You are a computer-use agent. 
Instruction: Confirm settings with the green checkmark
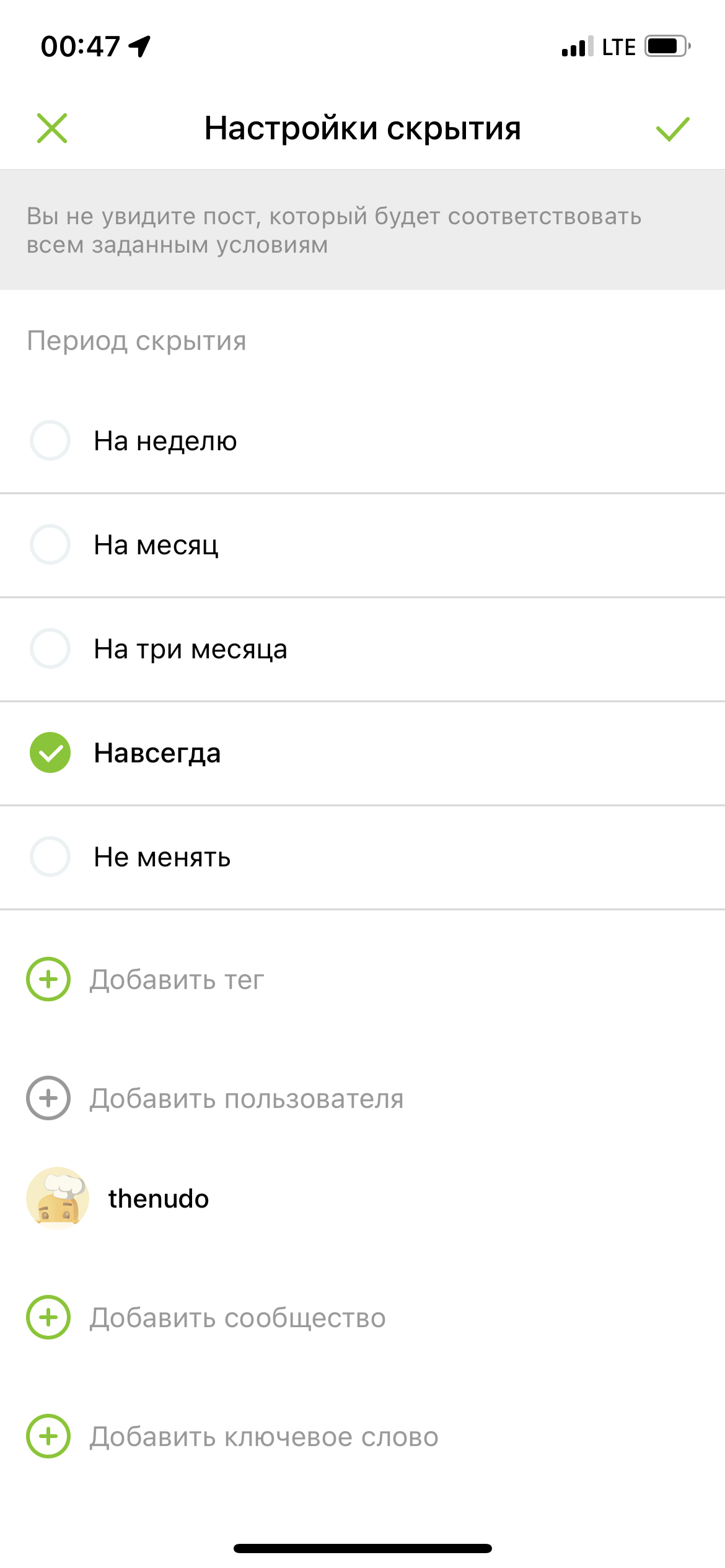pyautogui.click(x=672, y=129)
